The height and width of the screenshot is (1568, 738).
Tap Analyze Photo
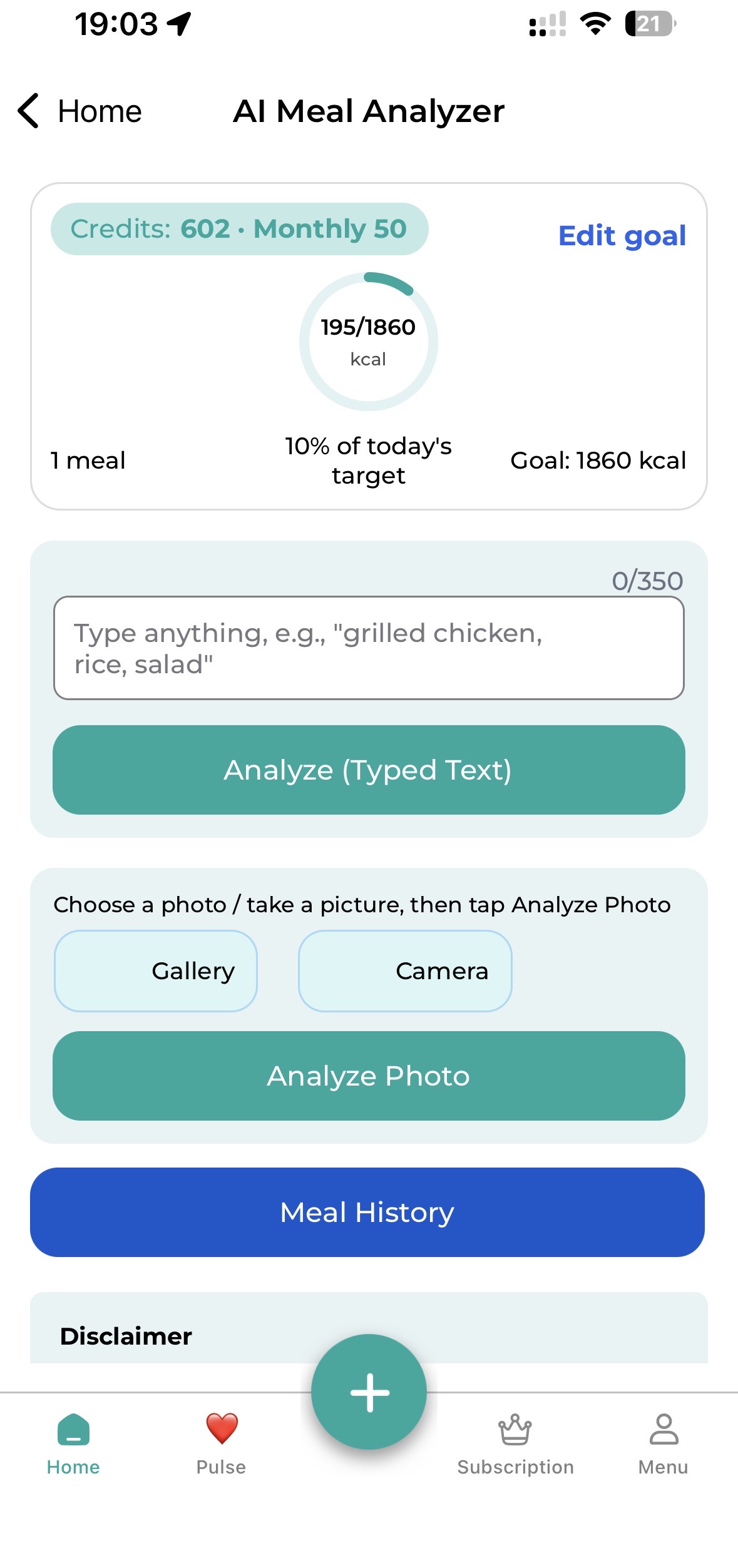coord(369,1076)
